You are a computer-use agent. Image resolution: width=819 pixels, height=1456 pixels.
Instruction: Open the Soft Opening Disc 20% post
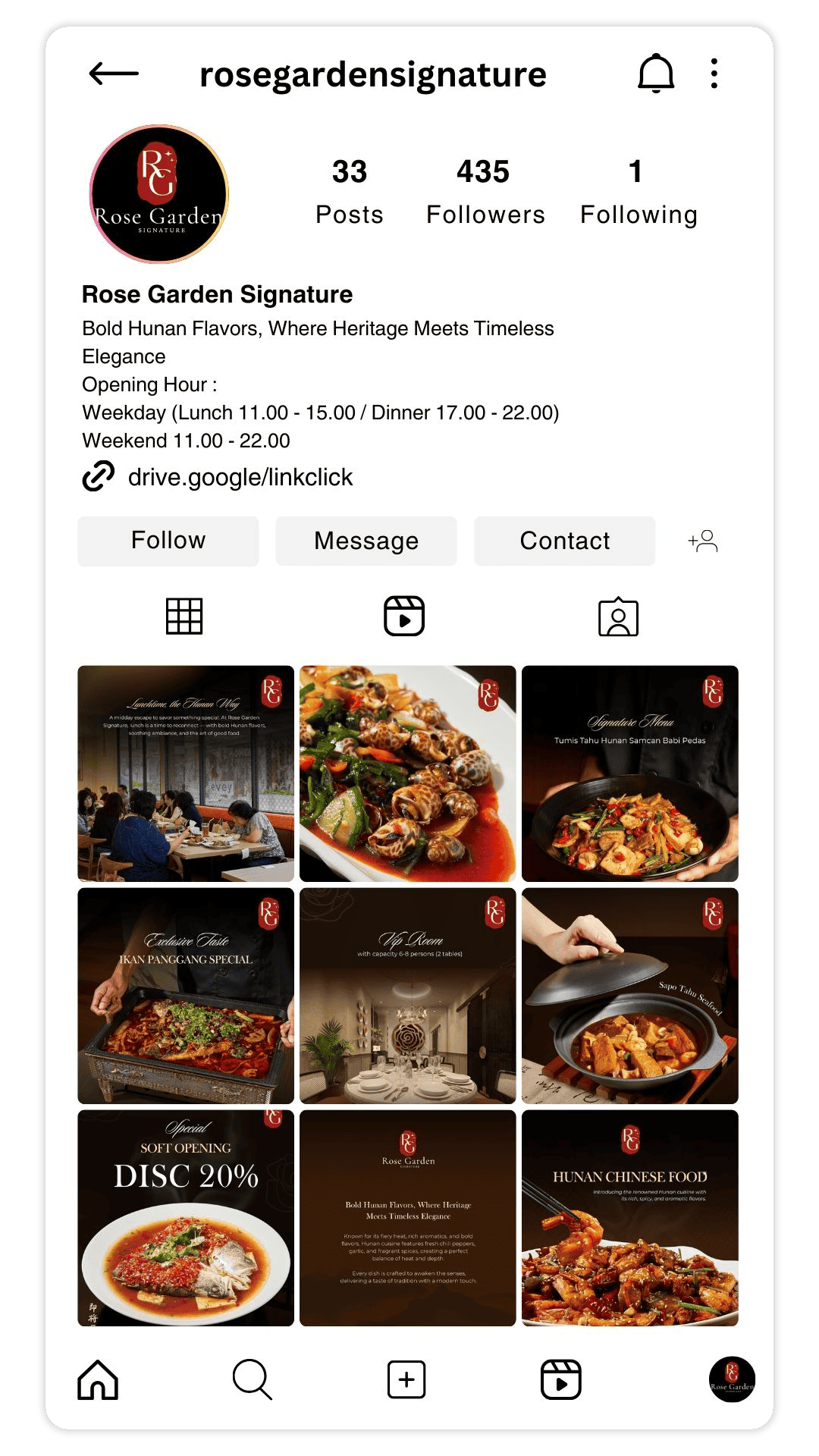[x=186, y=1218]
